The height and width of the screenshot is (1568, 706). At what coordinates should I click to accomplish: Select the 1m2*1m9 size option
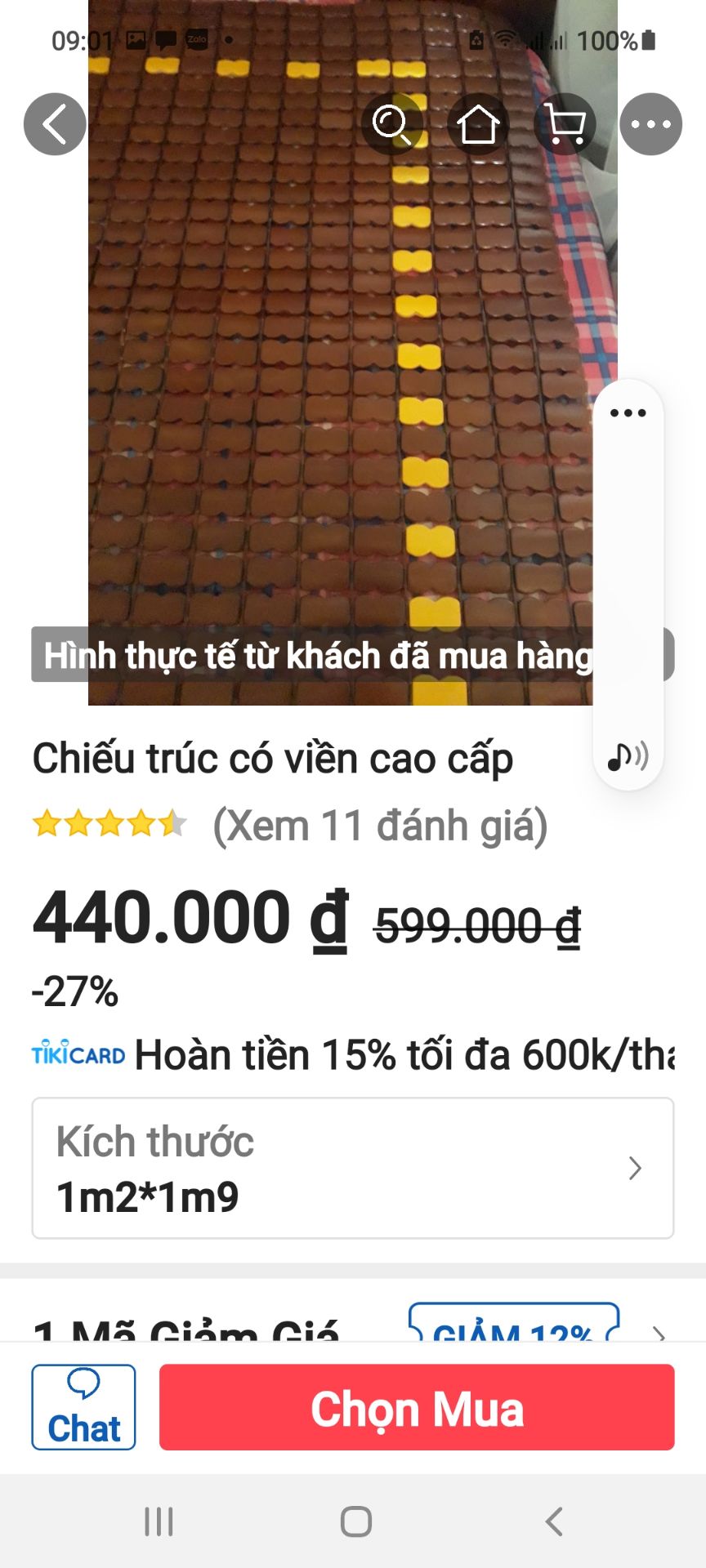click(145, 1200)
